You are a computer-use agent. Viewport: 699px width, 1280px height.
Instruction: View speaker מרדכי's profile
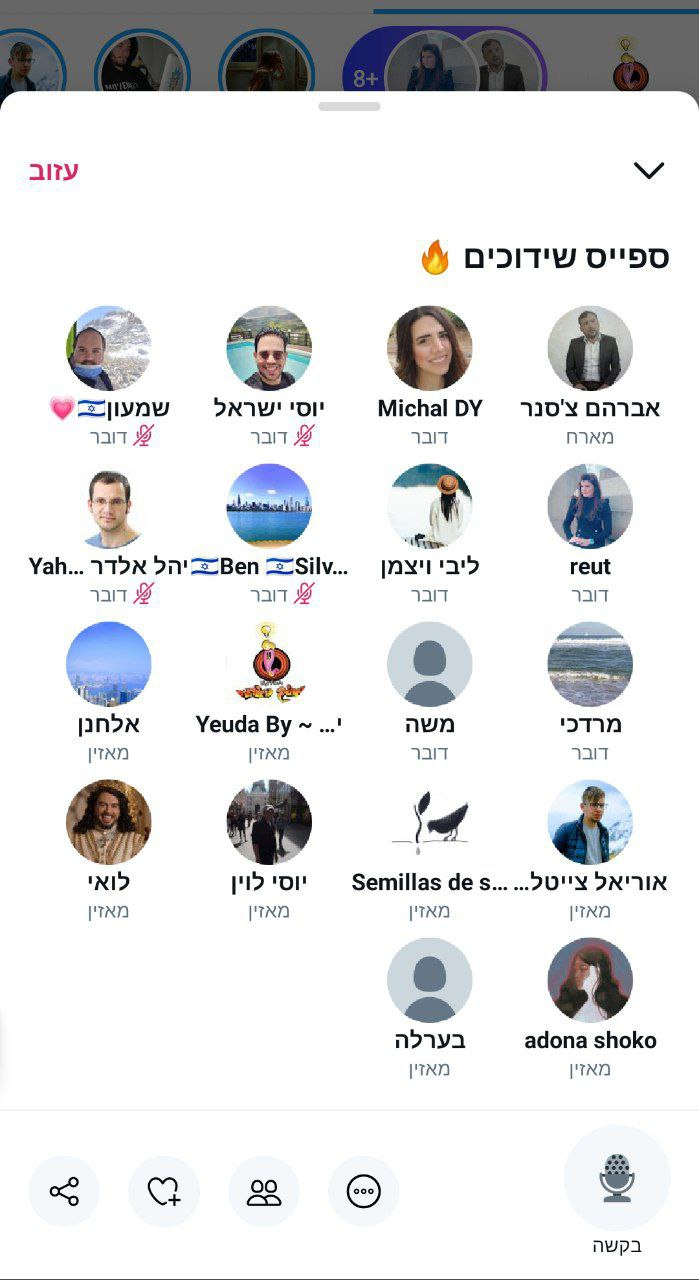(590, 664)
